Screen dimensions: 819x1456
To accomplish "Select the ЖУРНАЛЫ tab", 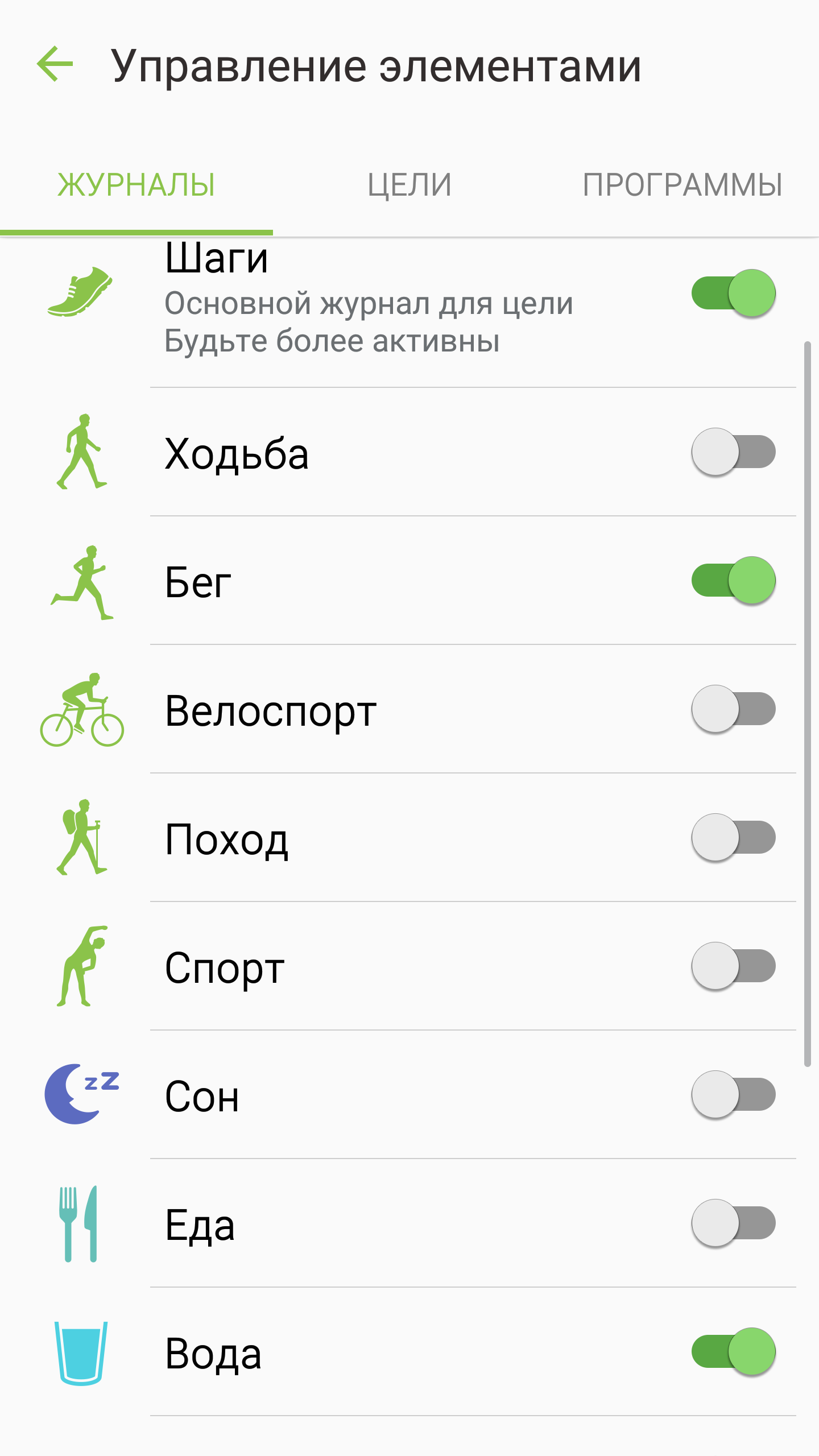I will (136, 185).
